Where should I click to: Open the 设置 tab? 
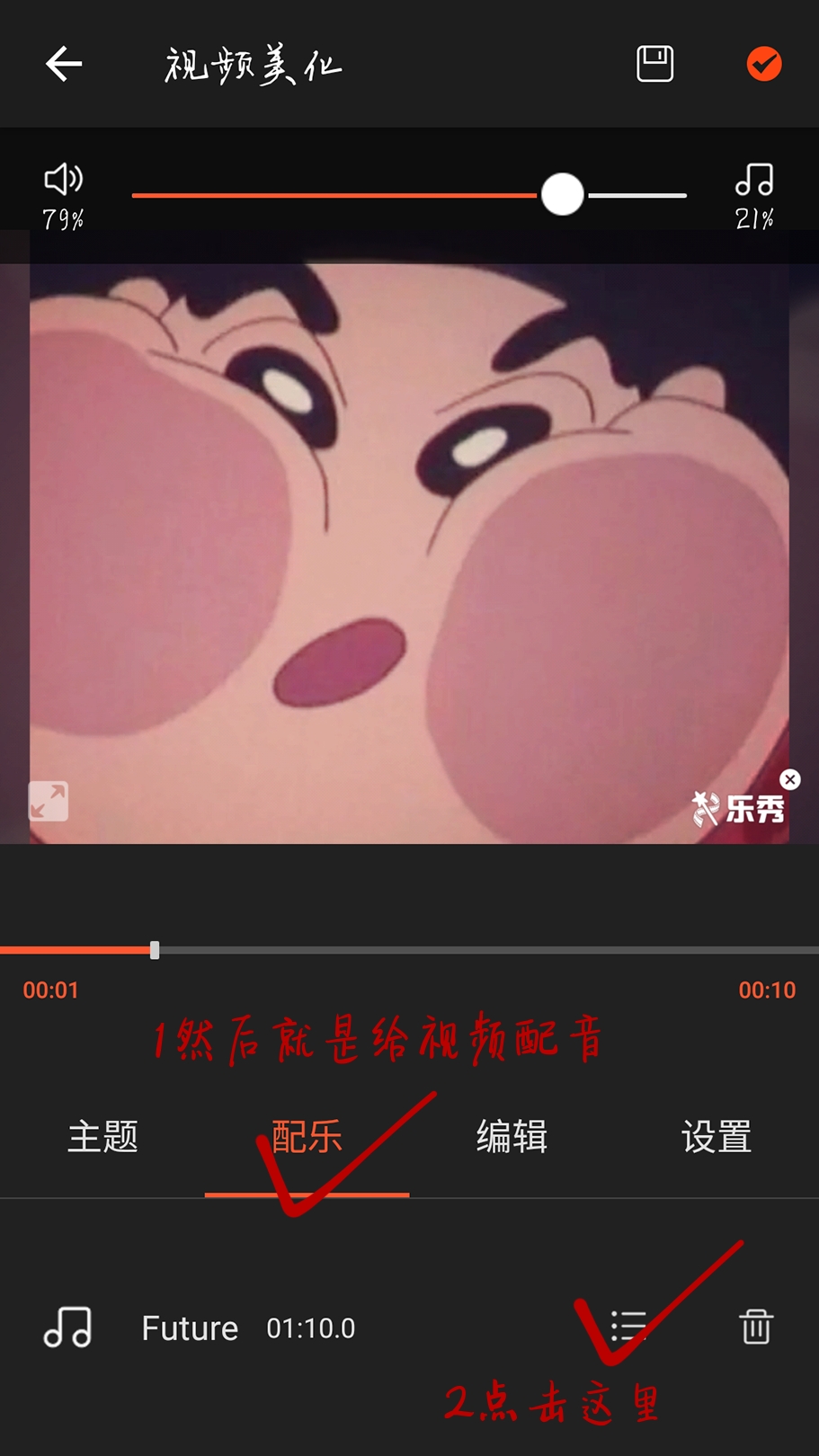pyautogui.click(x=717, y=1137)
